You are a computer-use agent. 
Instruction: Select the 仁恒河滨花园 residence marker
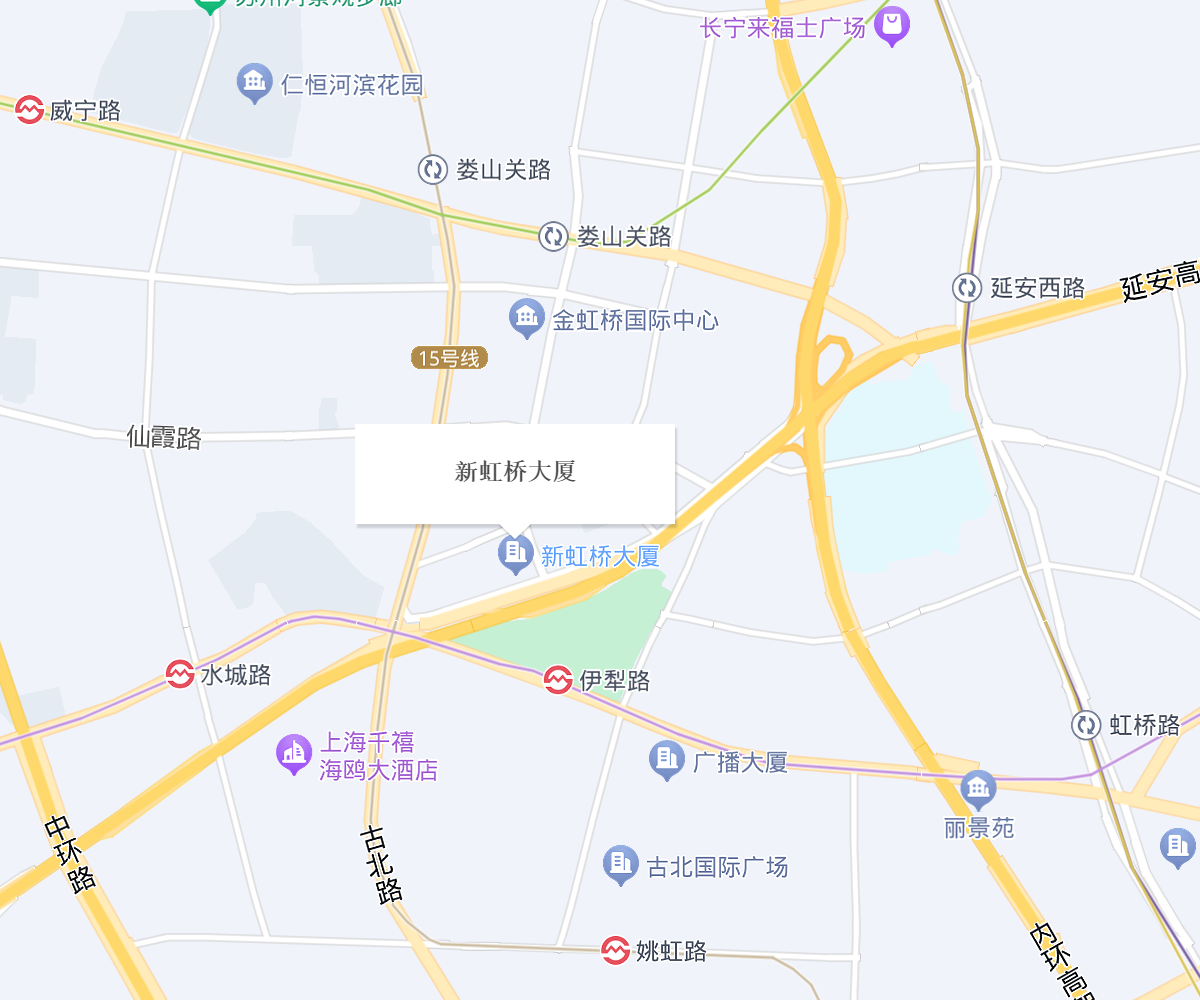pos(255,82)
